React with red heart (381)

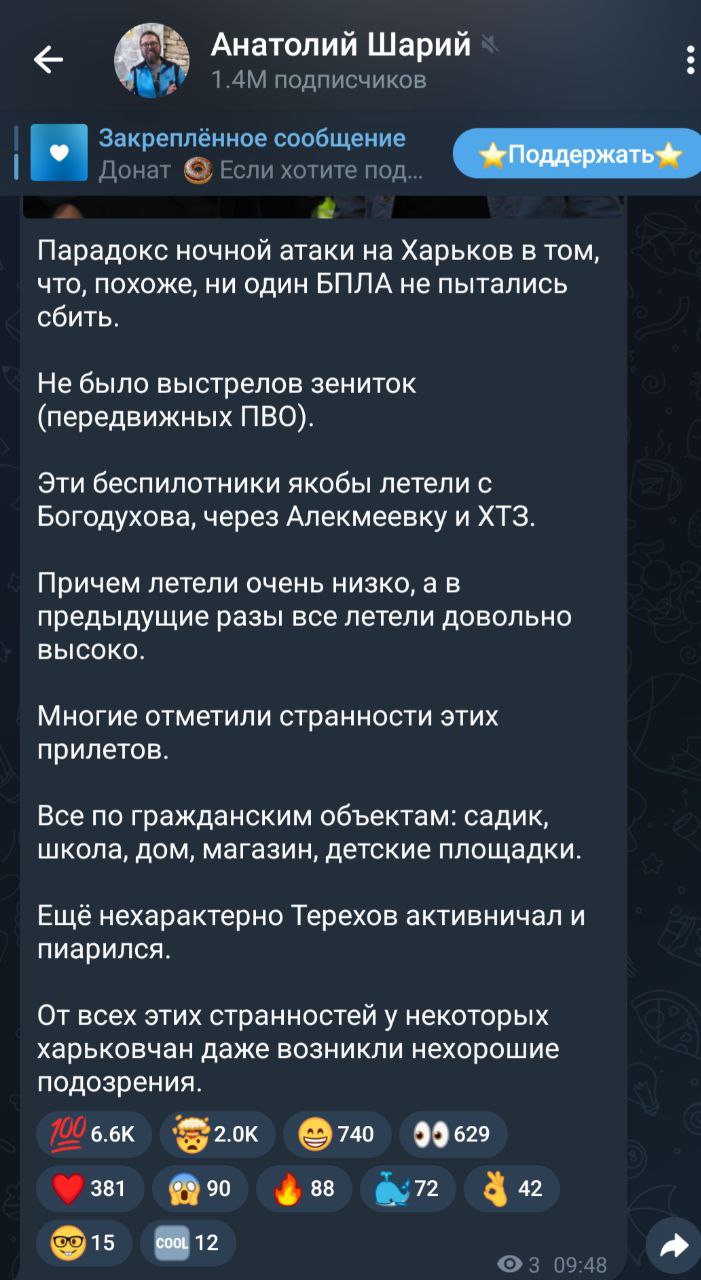(x=89, y=1188)
